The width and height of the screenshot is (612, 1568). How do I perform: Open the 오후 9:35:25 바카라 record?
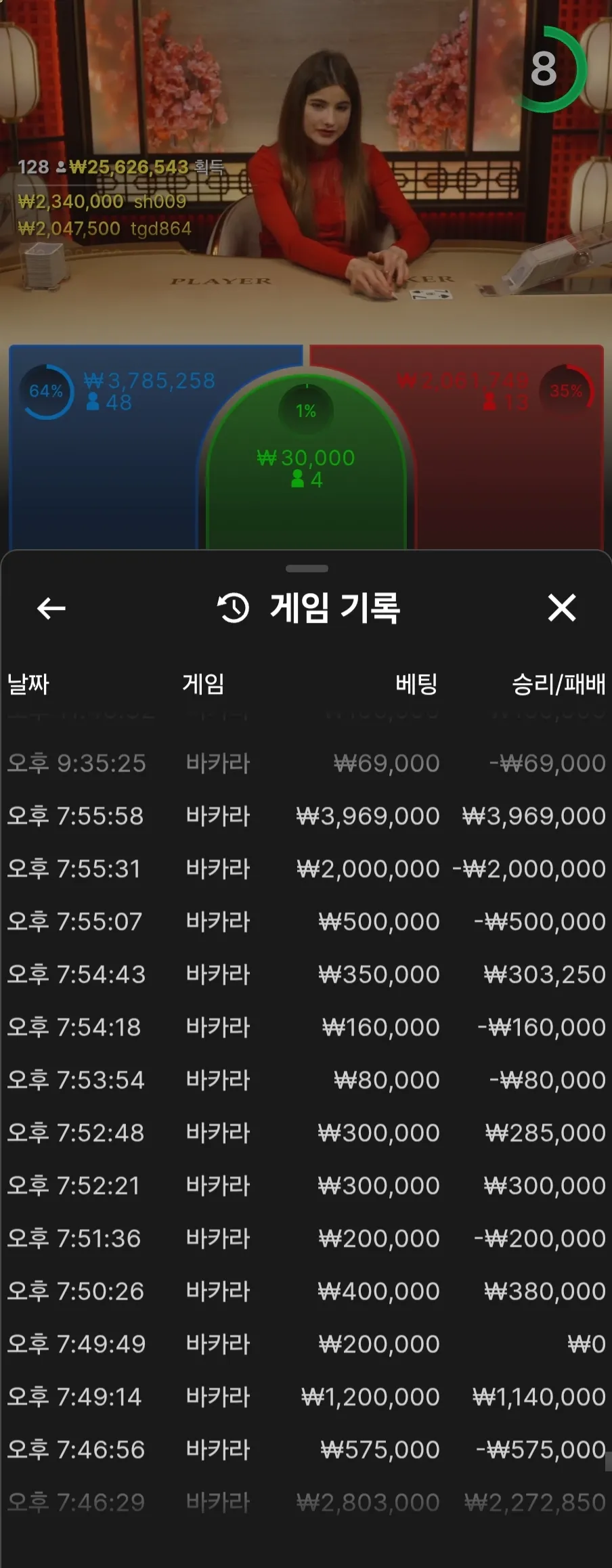pos(306,763)
